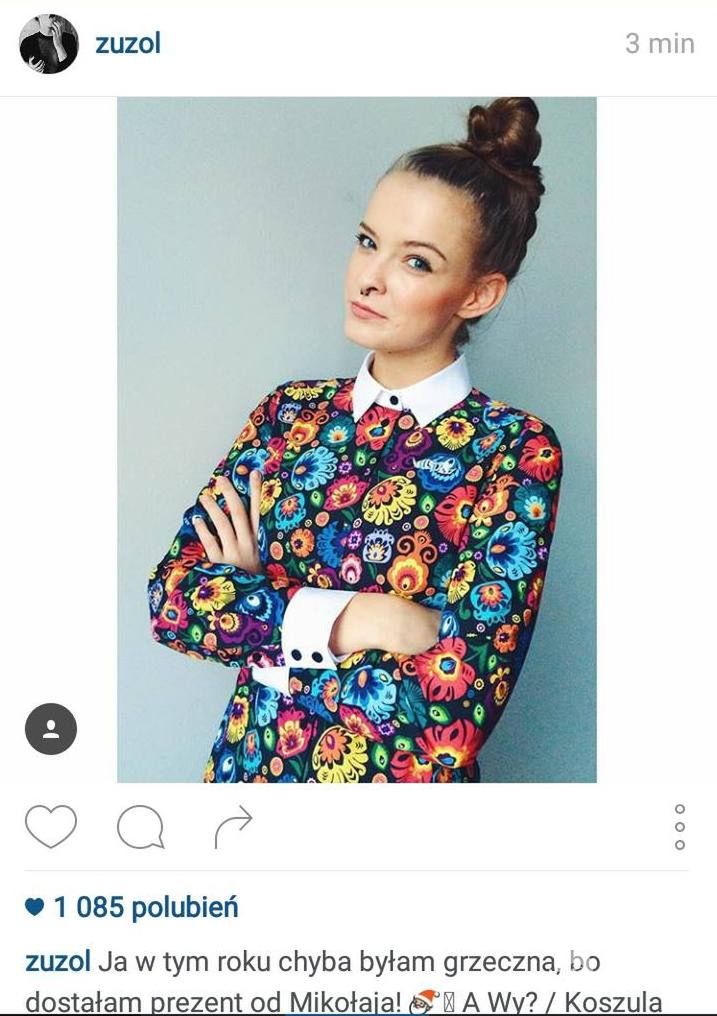Share the post with the arrow icon
This screenshot has height=1016, width=717.
click(x=234, y=827)
